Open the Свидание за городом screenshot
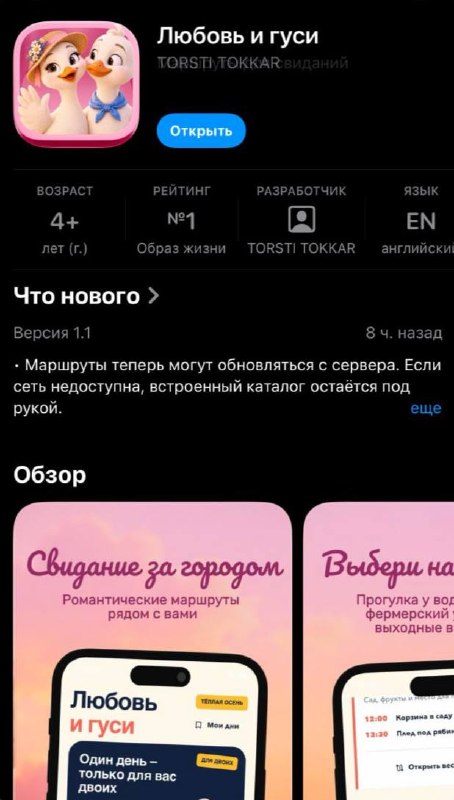Viewport: 454px width, 800px height. (153, 651)
